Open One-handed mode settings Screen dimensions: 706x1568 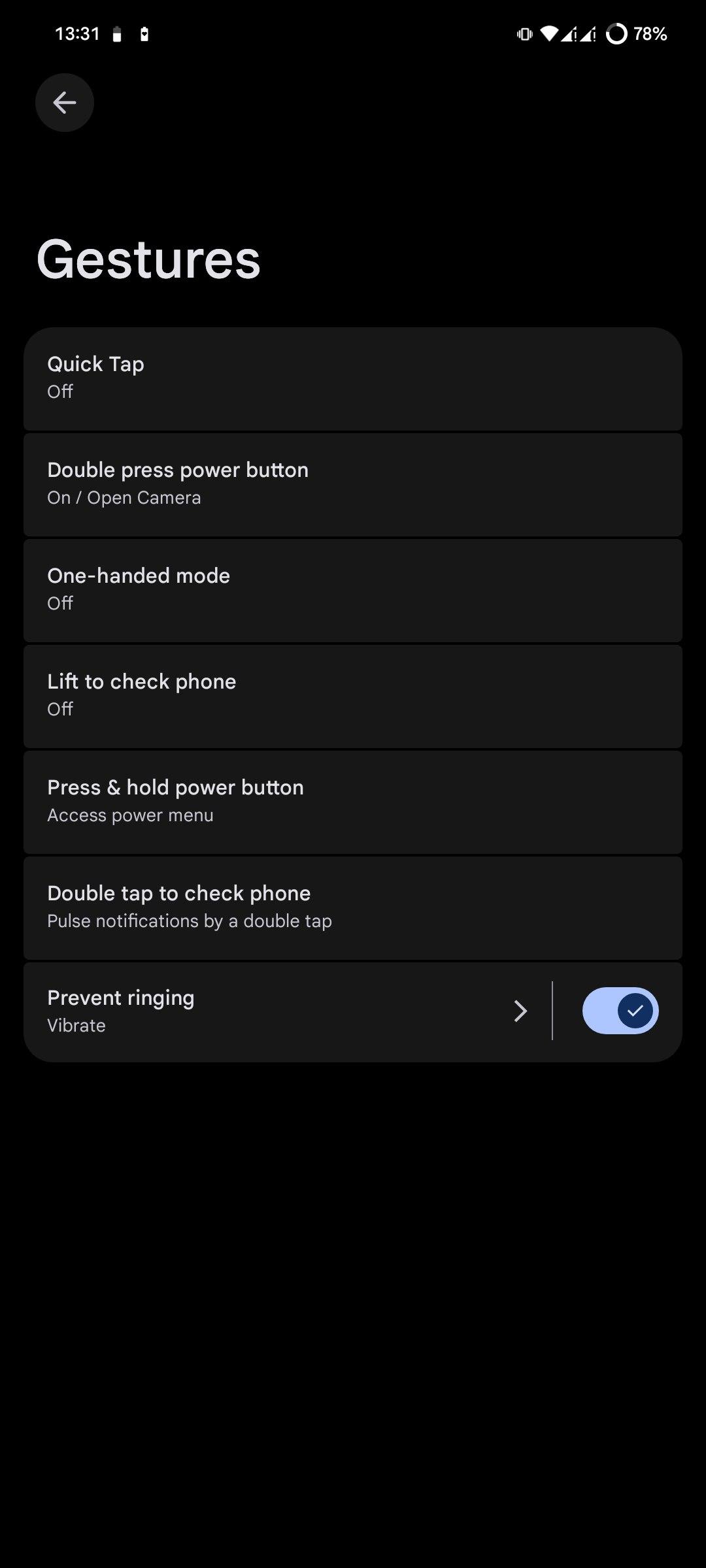353,590
